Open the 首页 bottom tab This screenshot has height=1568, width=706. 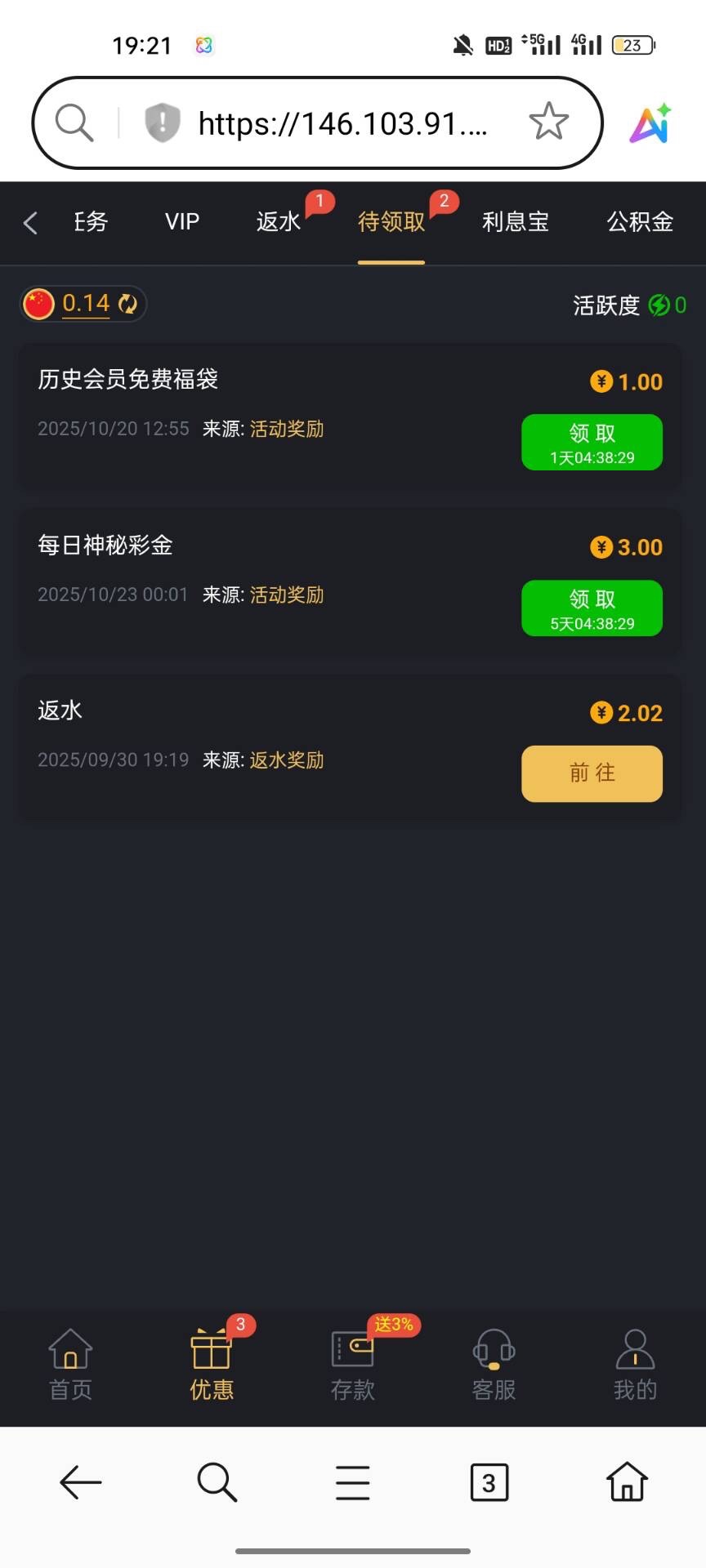tap(70, 1365)
